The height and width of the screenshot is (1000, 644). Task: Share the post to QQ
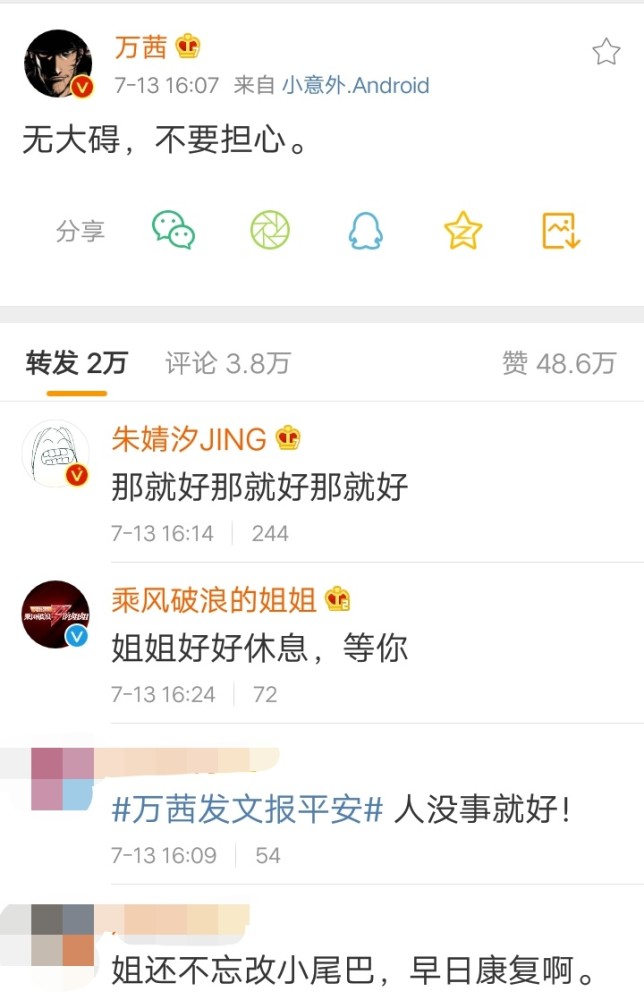pyautogui.click(x=366, y=231)
